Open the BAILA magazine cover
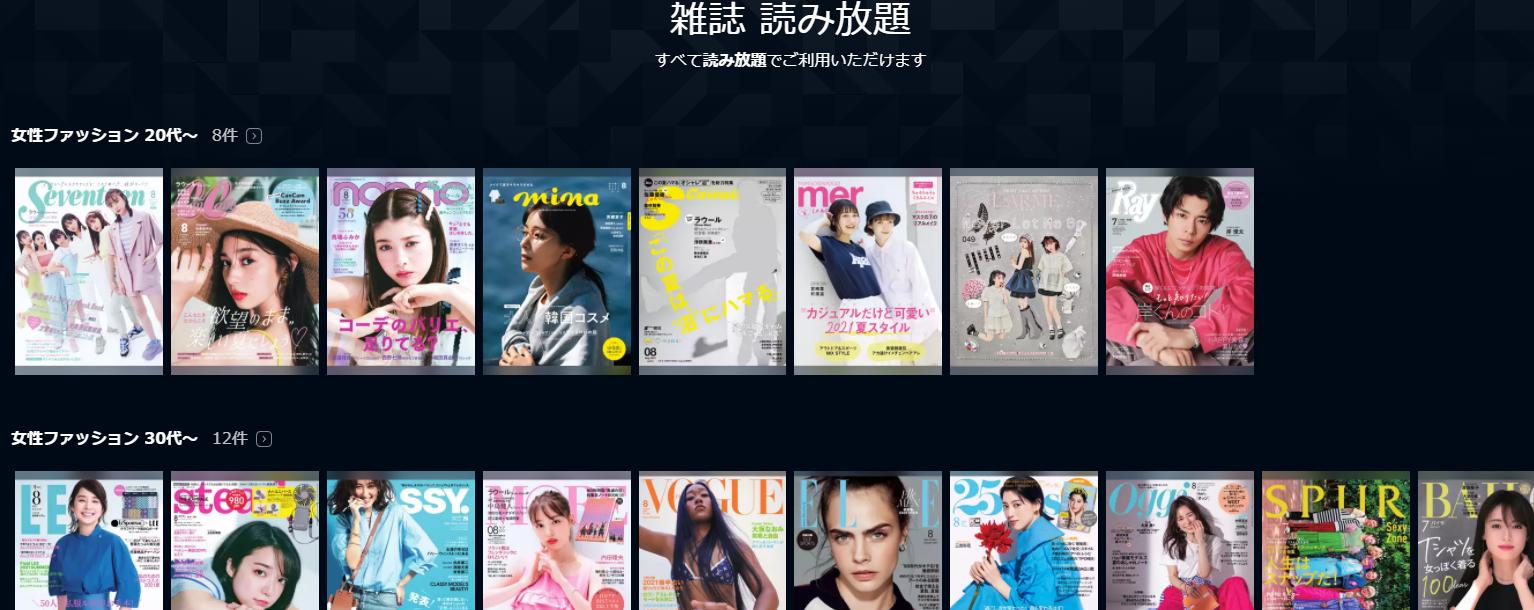This screenshot has height=610, width=1534. (1476, 541)
